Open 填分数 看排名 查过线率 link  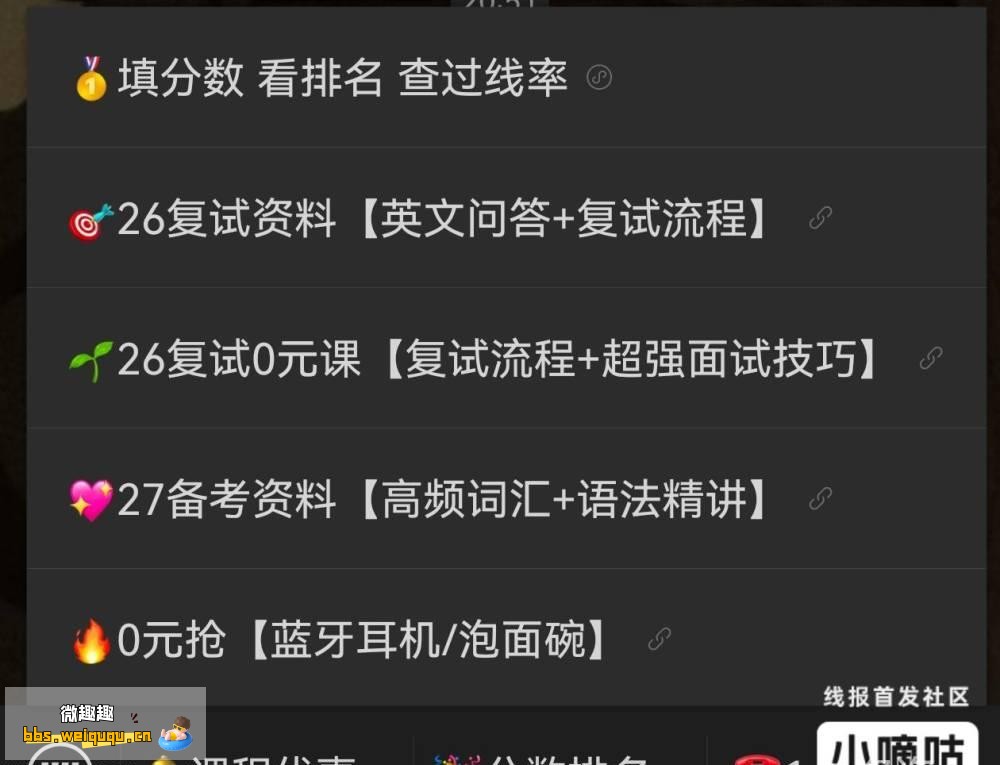click(x=342, y=78)
